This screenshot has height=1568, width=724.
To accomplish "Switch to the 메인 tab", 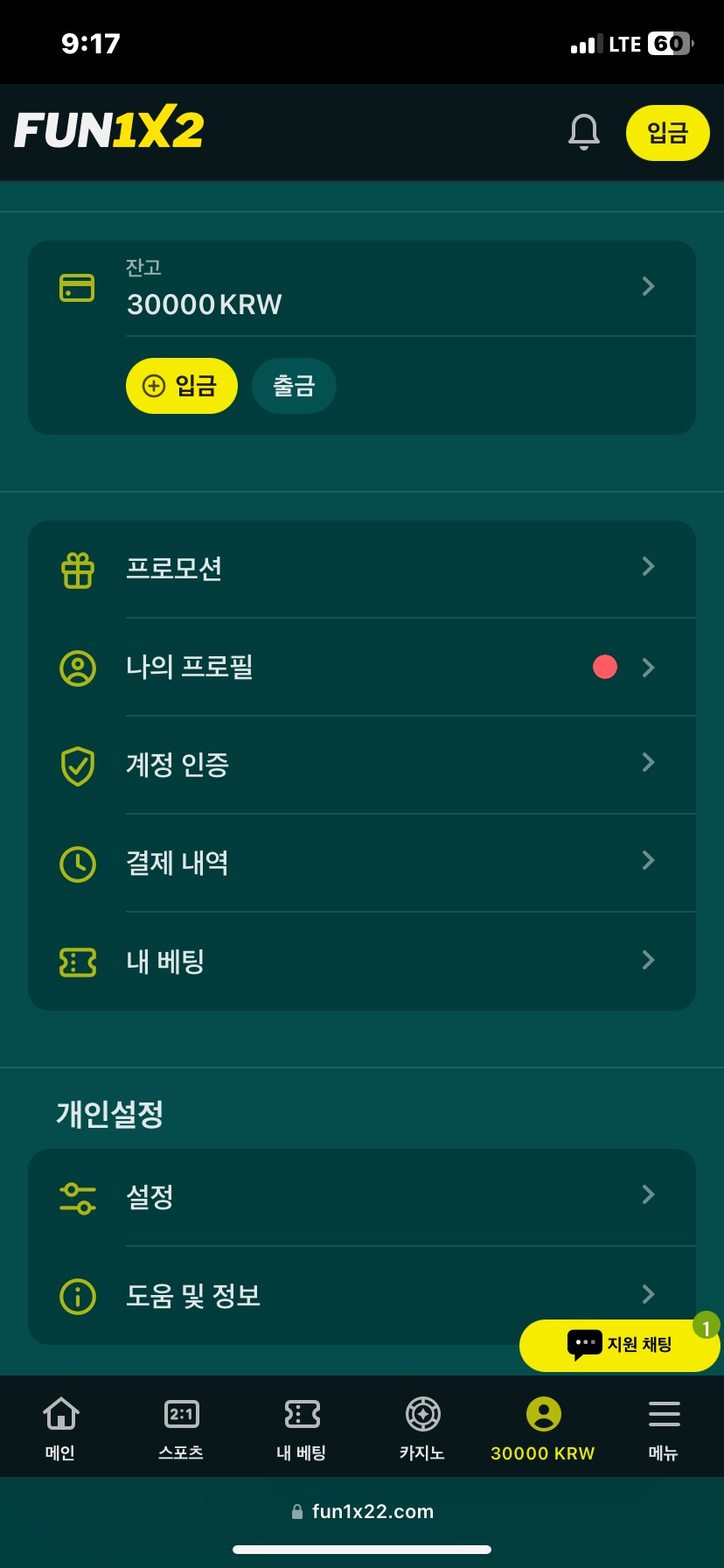I will coord(60,1426).
